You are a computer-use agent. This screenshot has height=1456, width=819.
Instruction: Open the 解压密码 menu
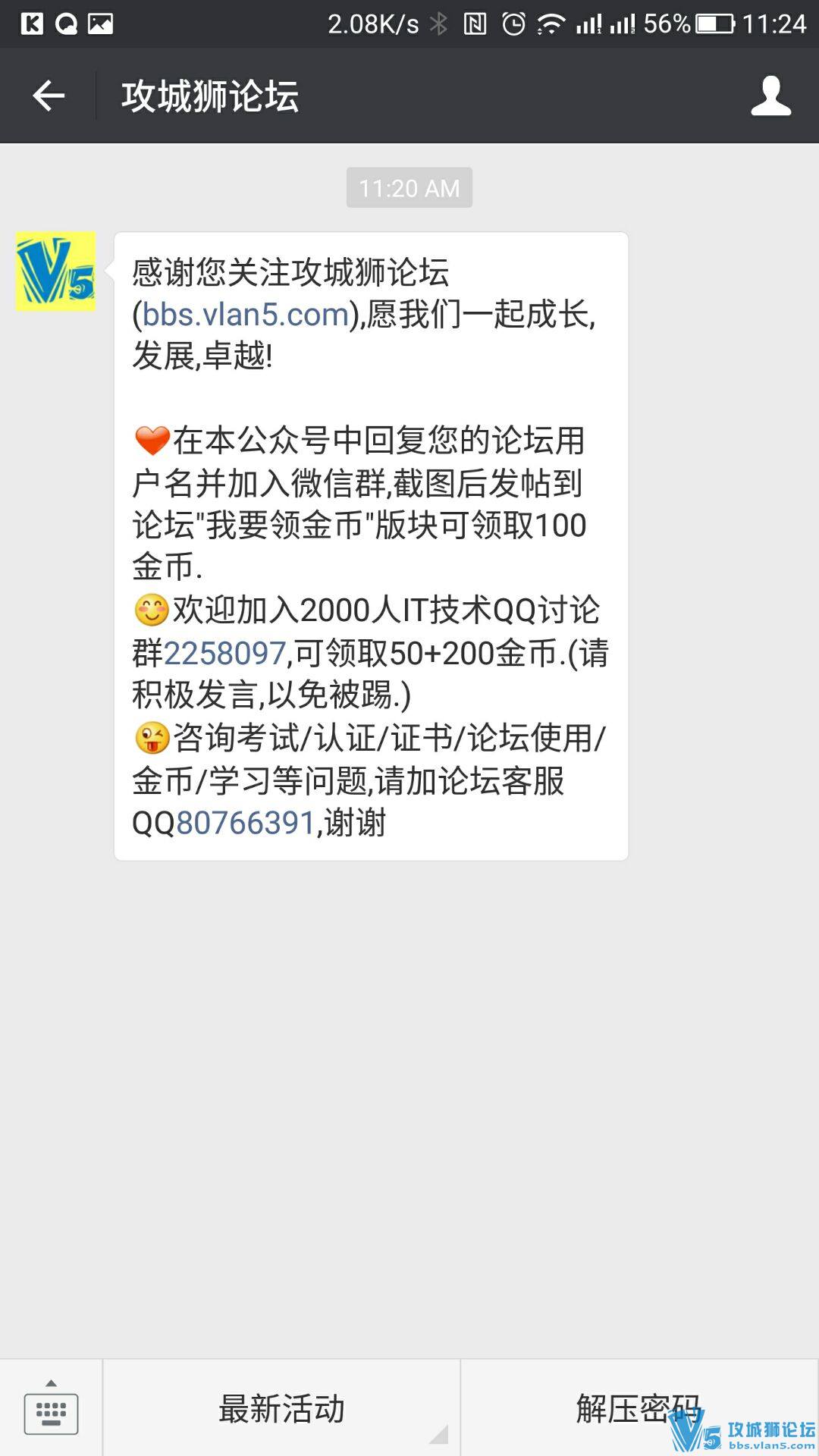(x=639, y=1409)
